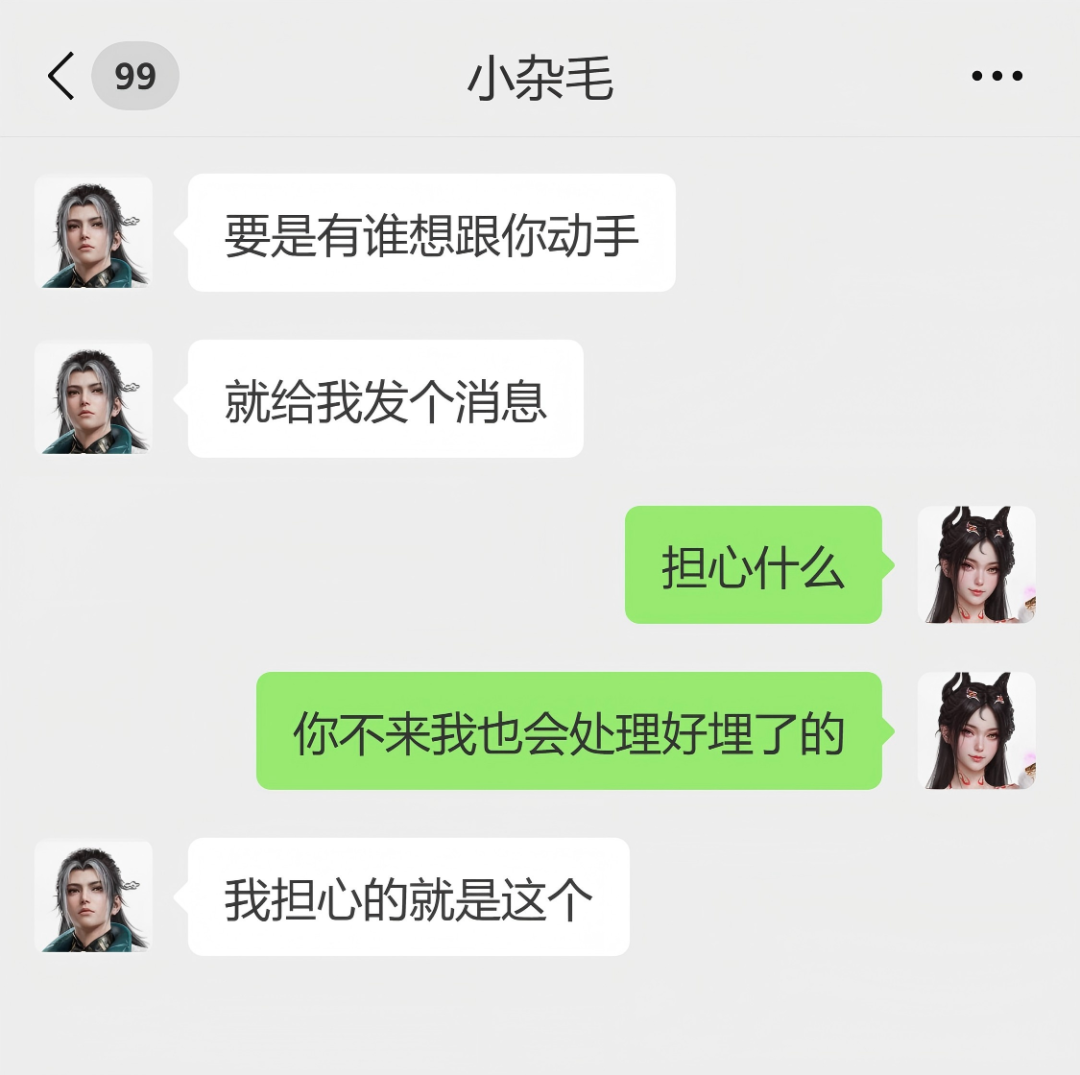Image resolution: width=1080 pixels, height=1075 pixels.
Task: Open sender's avatar beside "要是有谁想跟你动手"
Action: point(94,232)
